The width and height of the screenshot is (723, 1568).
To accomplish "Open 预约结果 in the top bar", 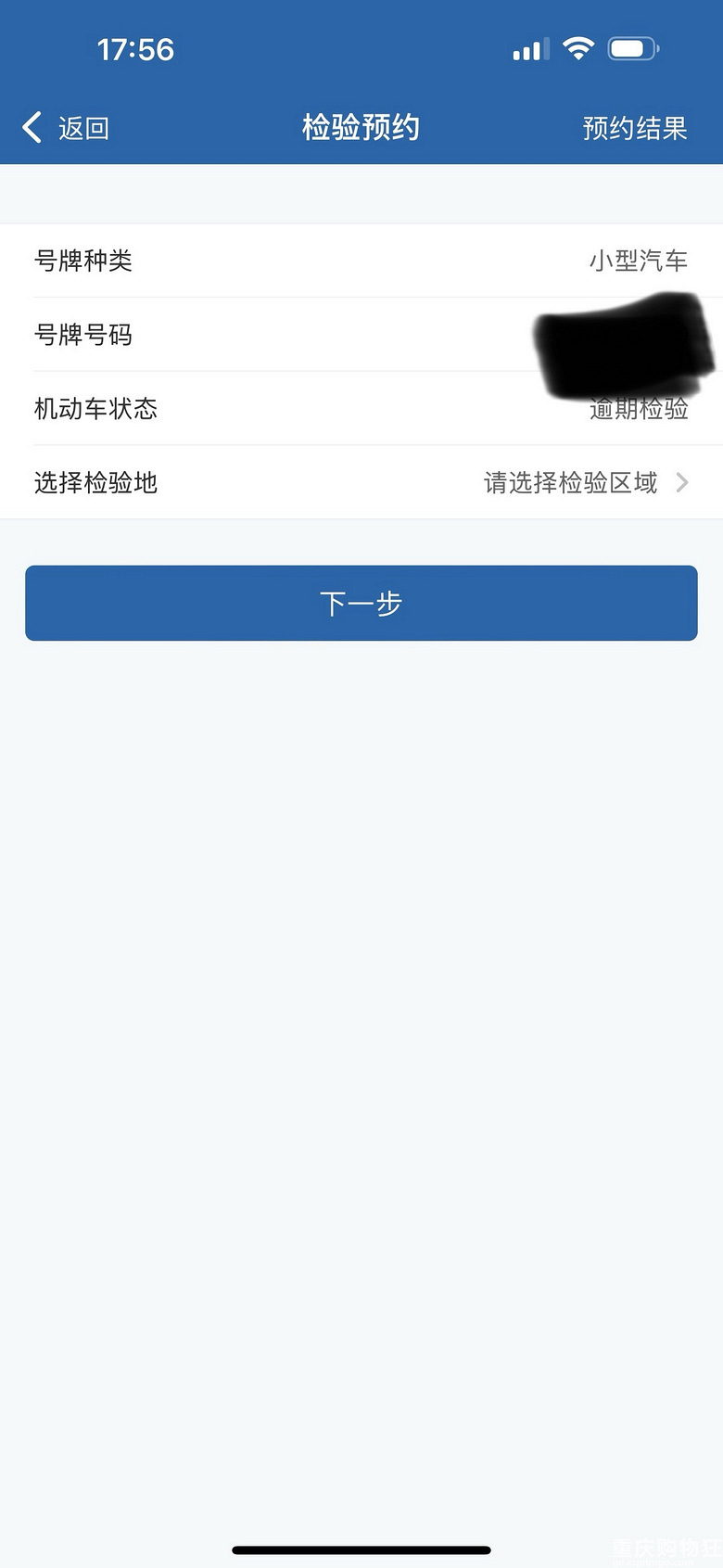I will 634,128.
